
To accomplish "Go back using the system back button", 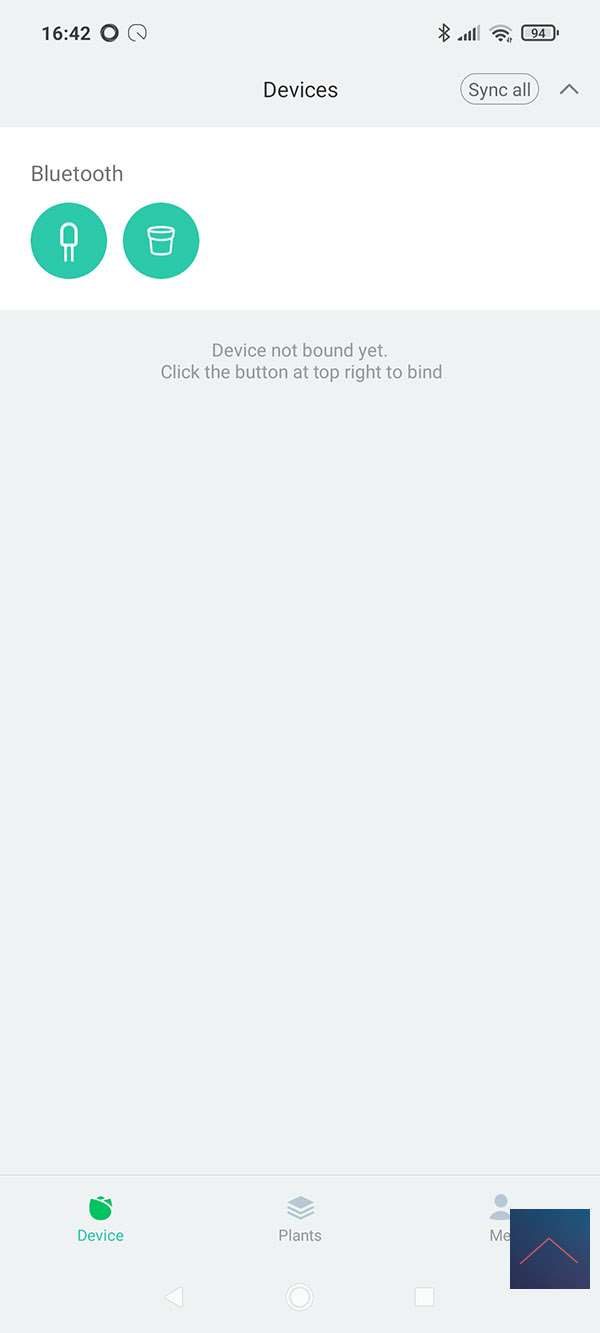I will click(174, 1297).
